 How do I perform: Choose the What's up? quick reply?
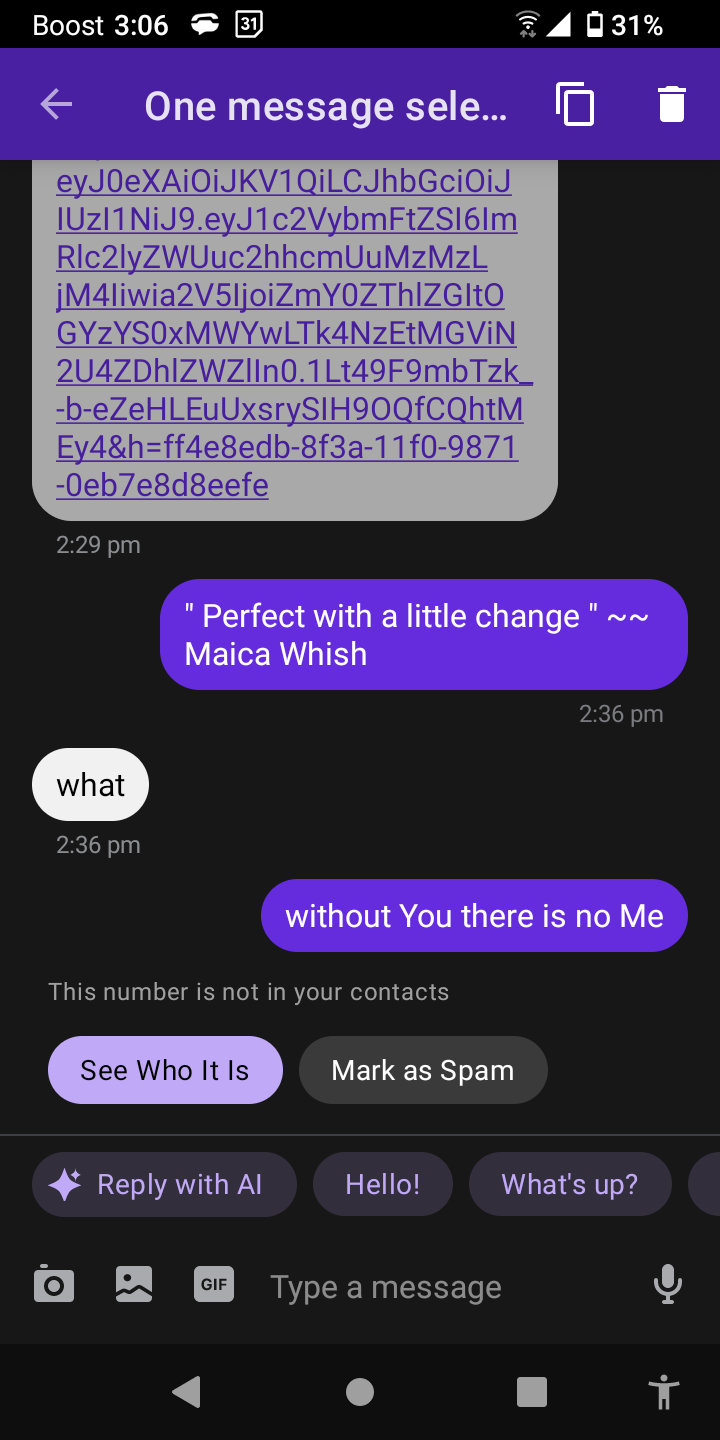[x=569, y=1184]
